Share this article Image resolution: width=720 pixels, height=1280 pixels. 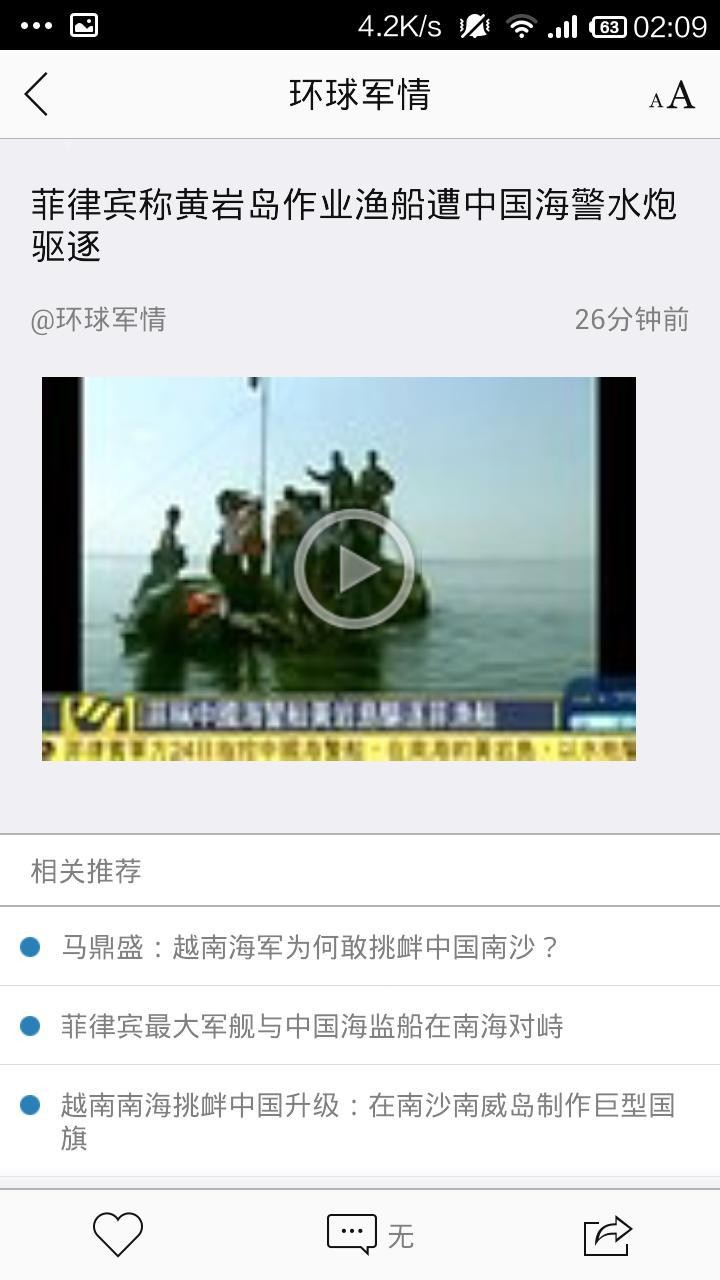pyautogui.click(x=607, y=1235)
